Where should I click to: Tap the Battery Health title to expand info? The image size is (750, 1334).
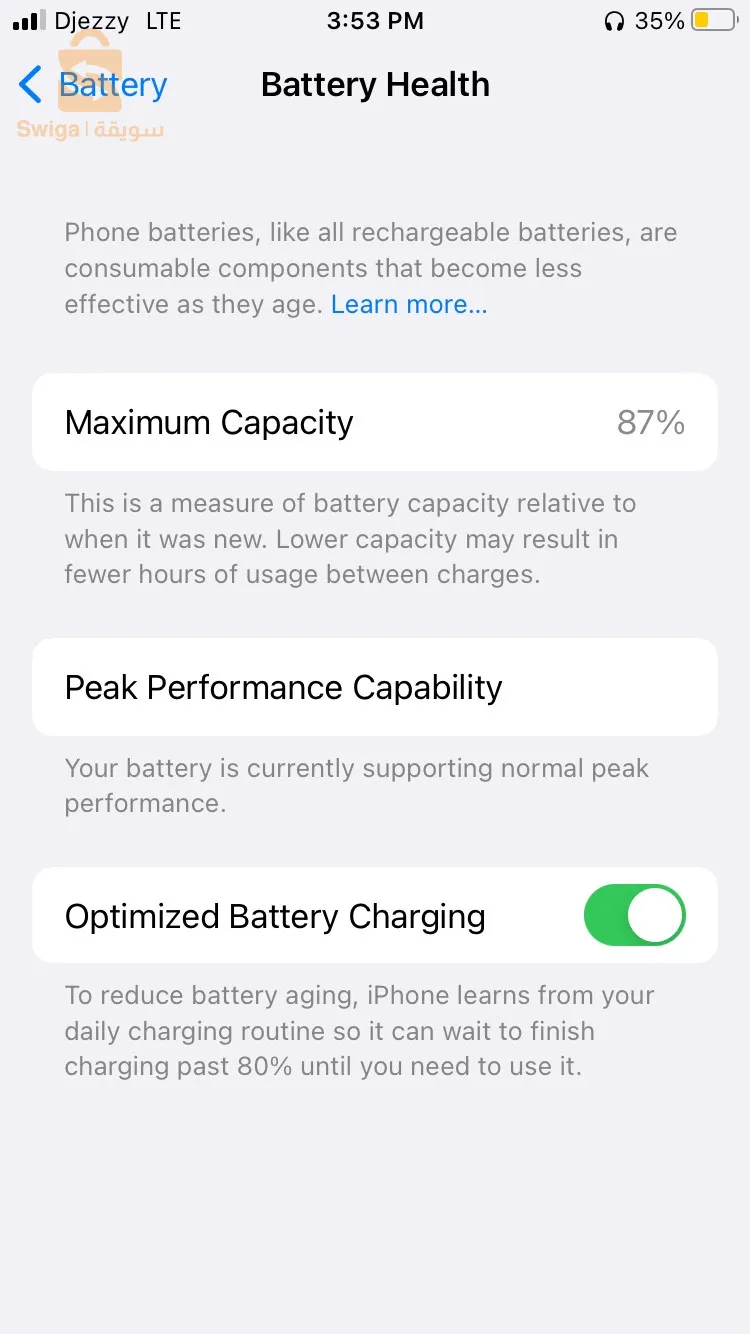(375, 85)
